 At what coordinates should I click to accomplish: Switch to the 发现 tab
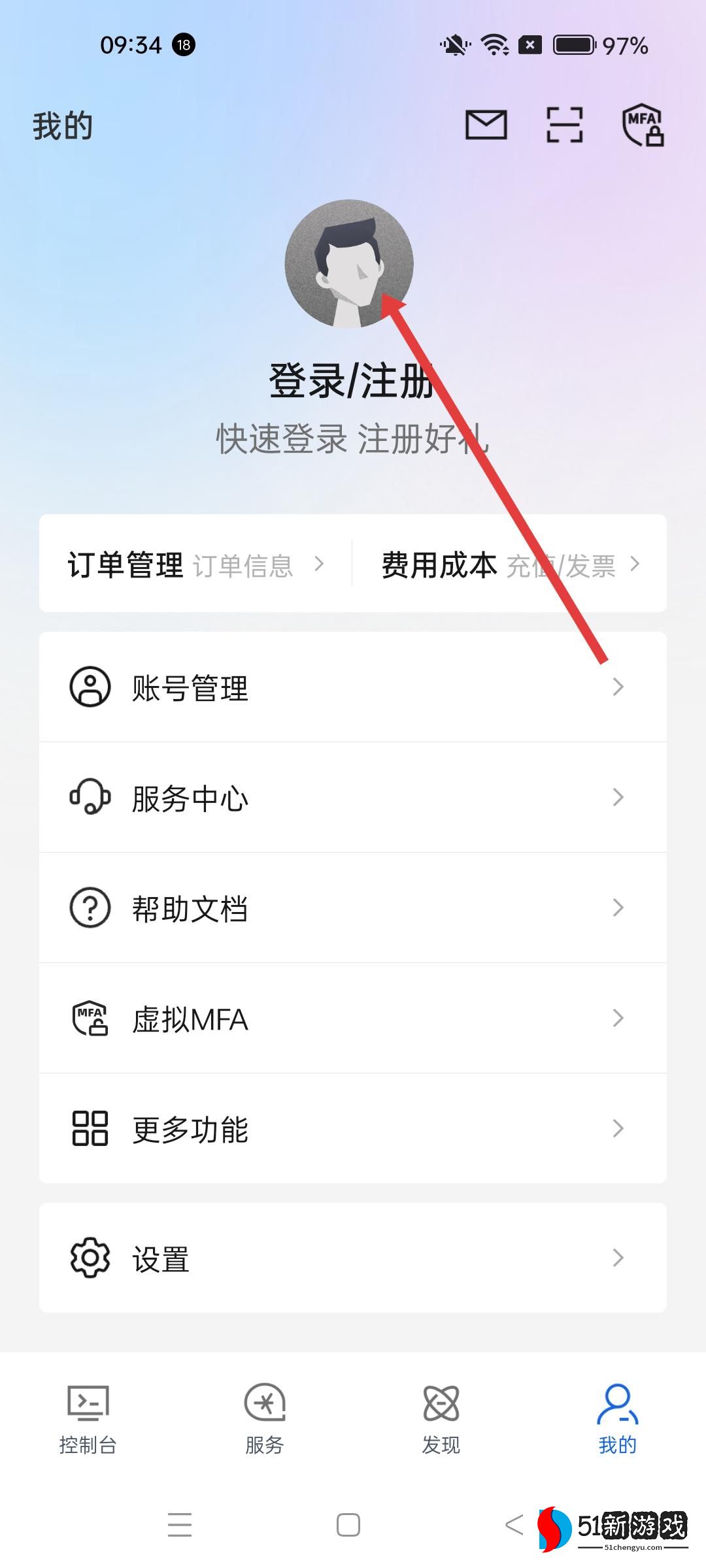click(441, 1416)
